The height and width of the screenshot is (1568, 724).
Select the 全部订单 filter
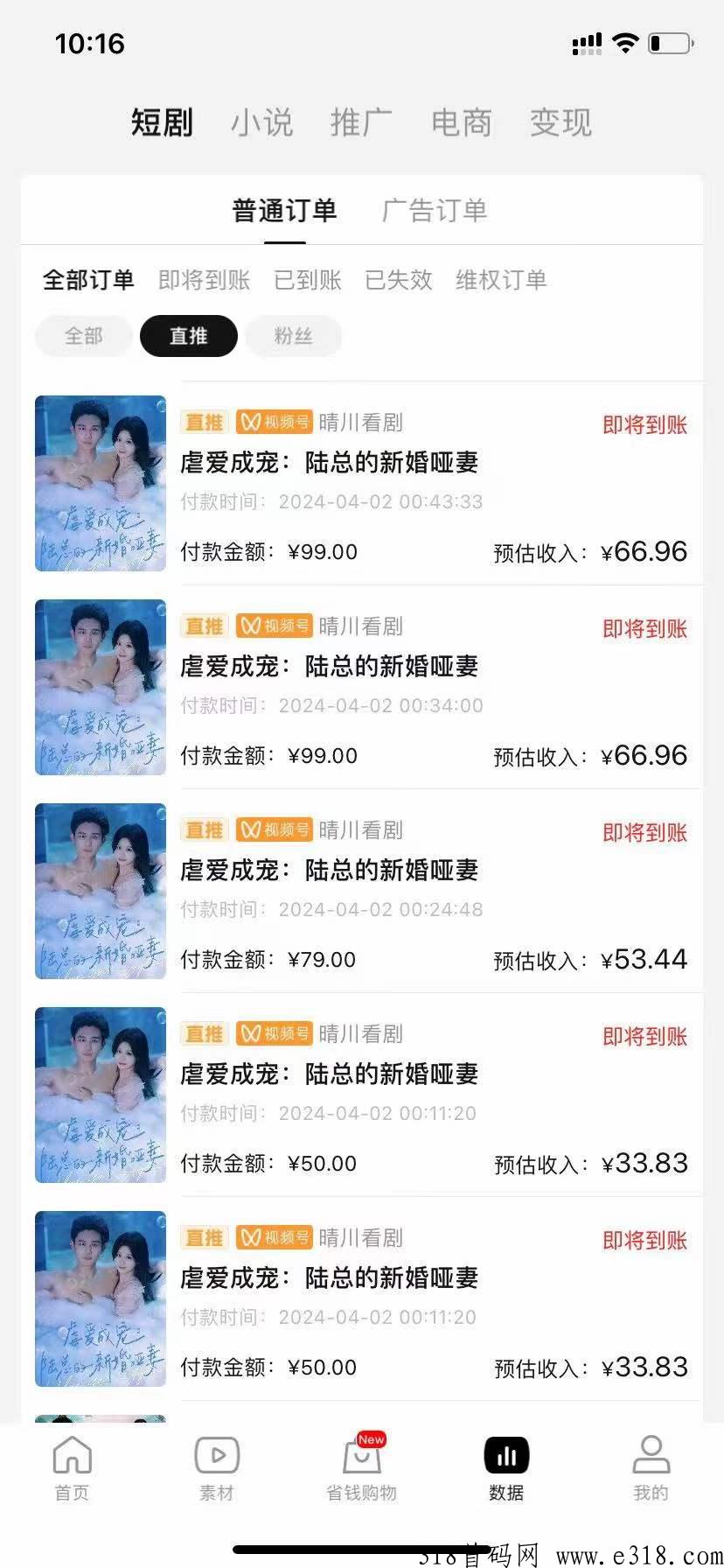point(88,280)
